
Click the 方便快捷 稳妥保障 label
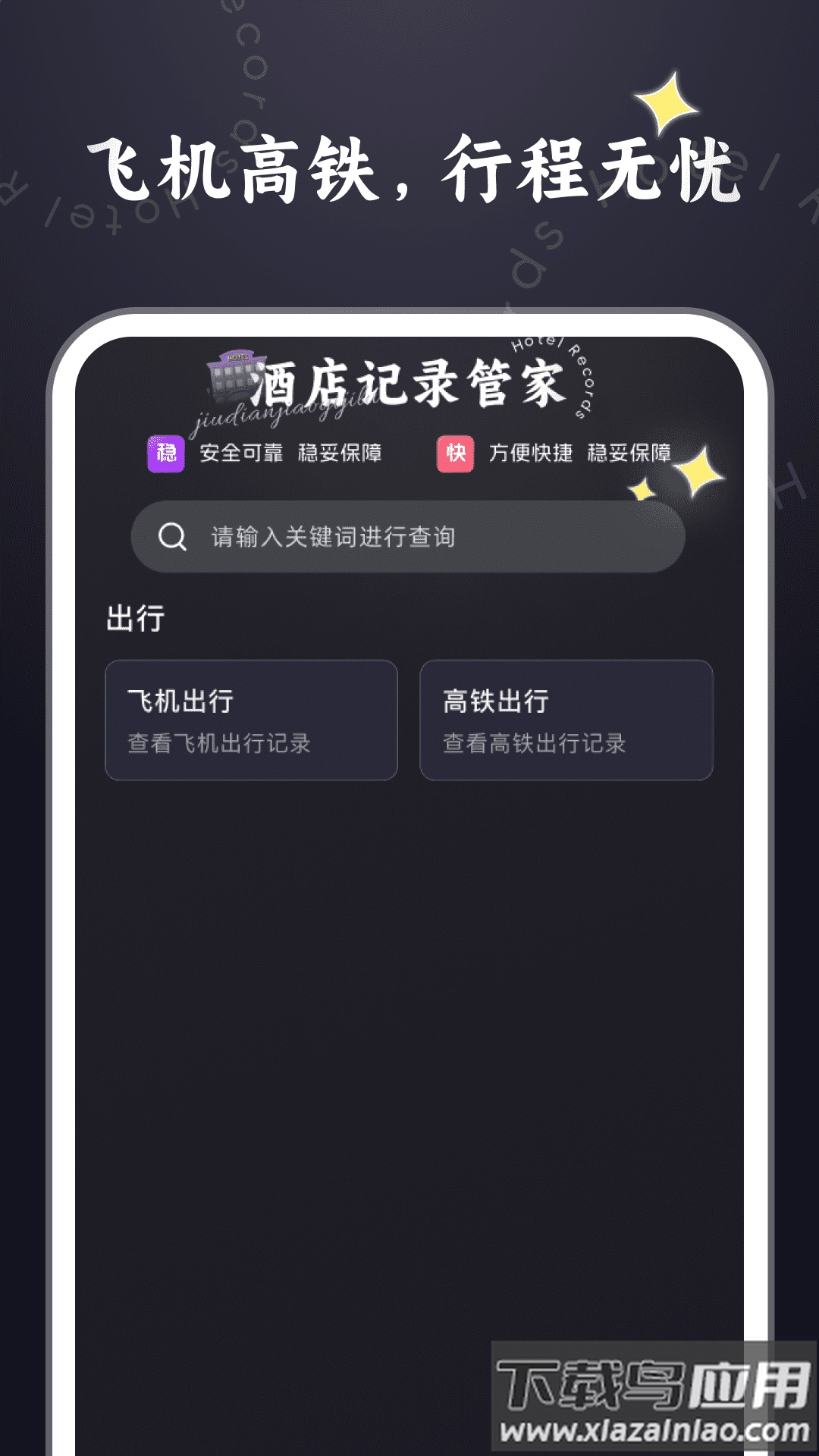click(580, 453)
